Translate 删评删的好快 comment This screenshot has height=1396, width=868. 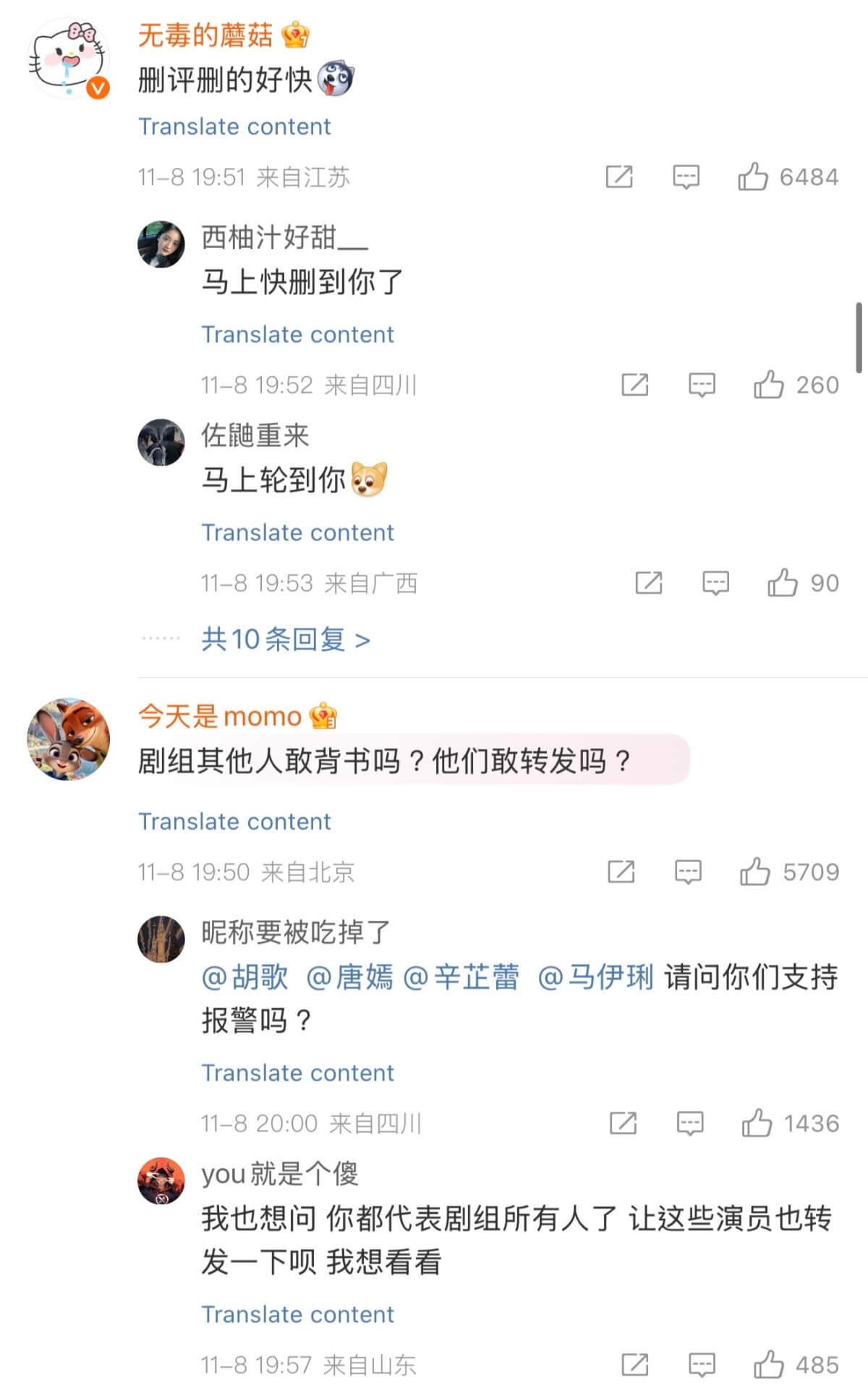click(234, 127)
